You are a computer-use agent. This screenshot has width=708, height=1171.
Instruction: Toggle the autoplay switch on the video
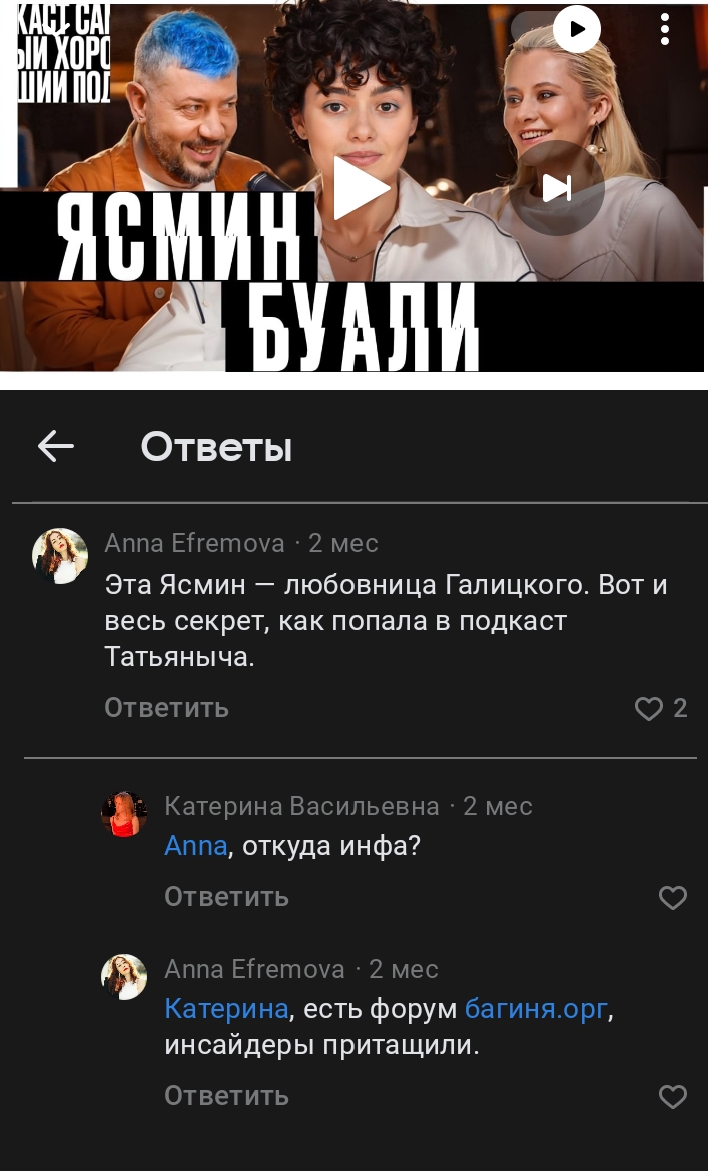point(557,28)
